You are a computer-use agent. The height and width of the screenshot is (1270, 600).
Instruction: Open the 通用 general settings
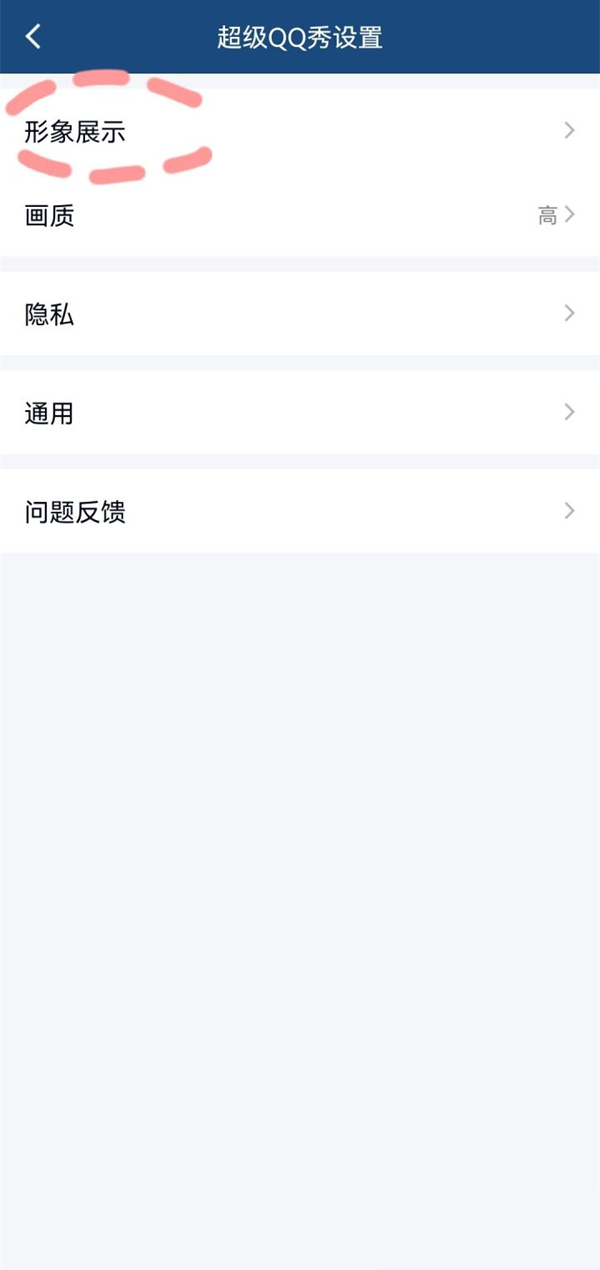pyautogui.click(x=300, y=412)
